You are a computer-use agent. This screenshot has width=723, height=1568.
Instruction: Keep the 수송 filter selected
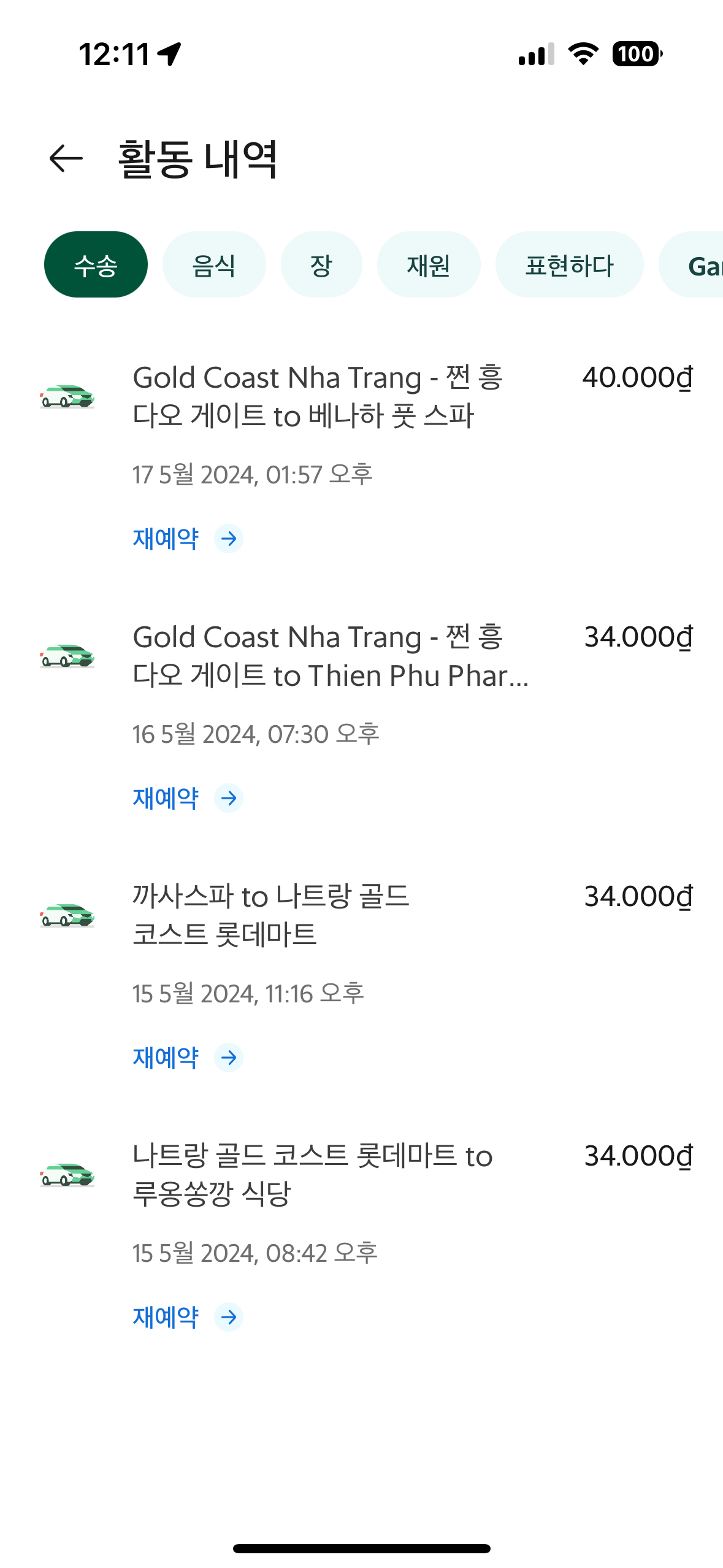coord(96,264)
